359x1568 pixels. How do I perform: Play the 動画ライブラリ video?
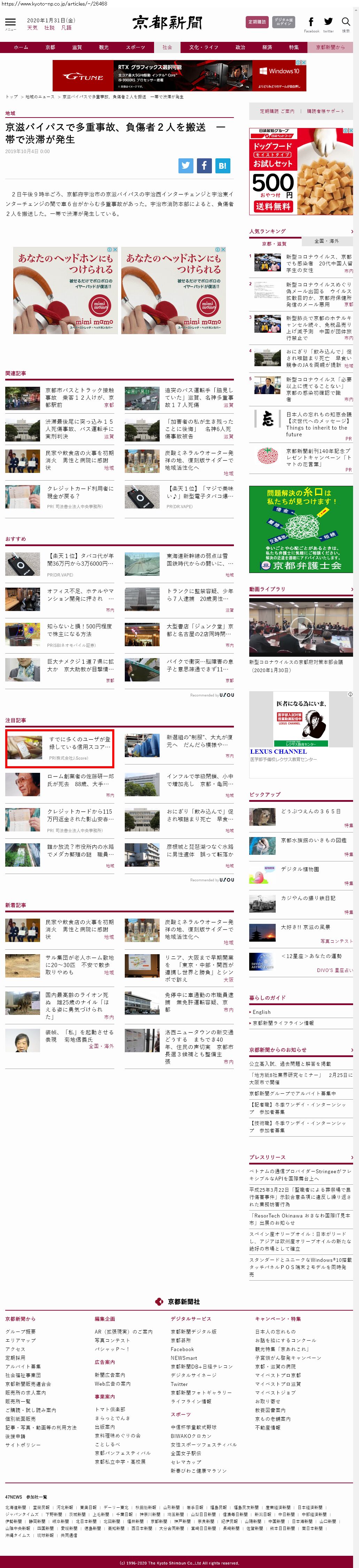300,626
